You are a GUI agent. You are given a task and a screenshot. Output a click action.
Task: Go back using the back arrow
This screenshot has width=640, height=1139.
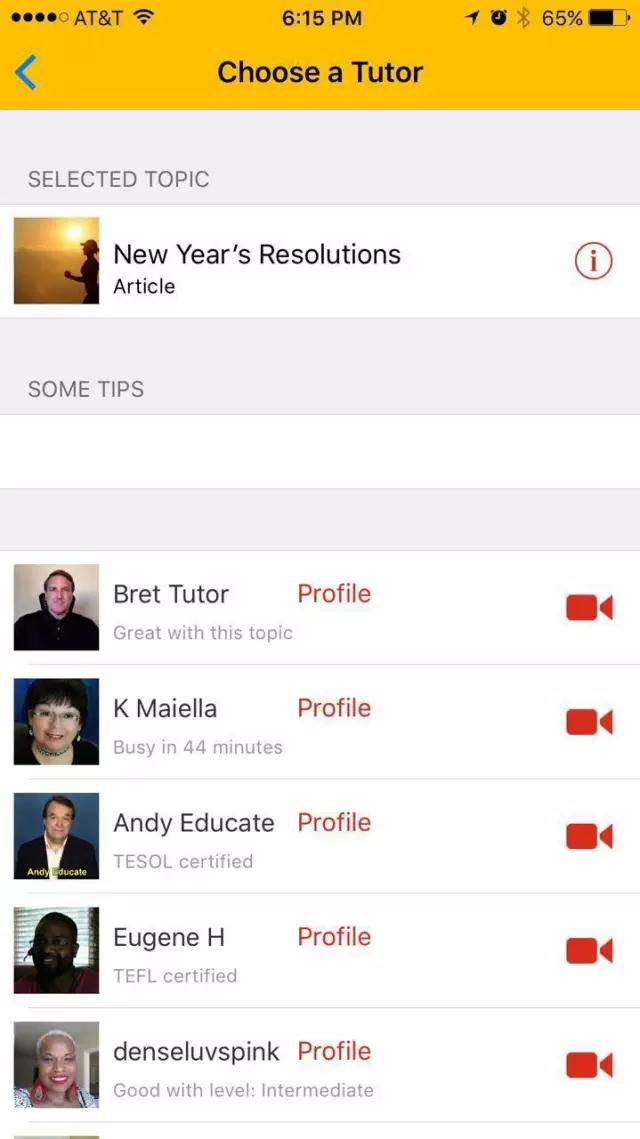(x=26, y=72)
